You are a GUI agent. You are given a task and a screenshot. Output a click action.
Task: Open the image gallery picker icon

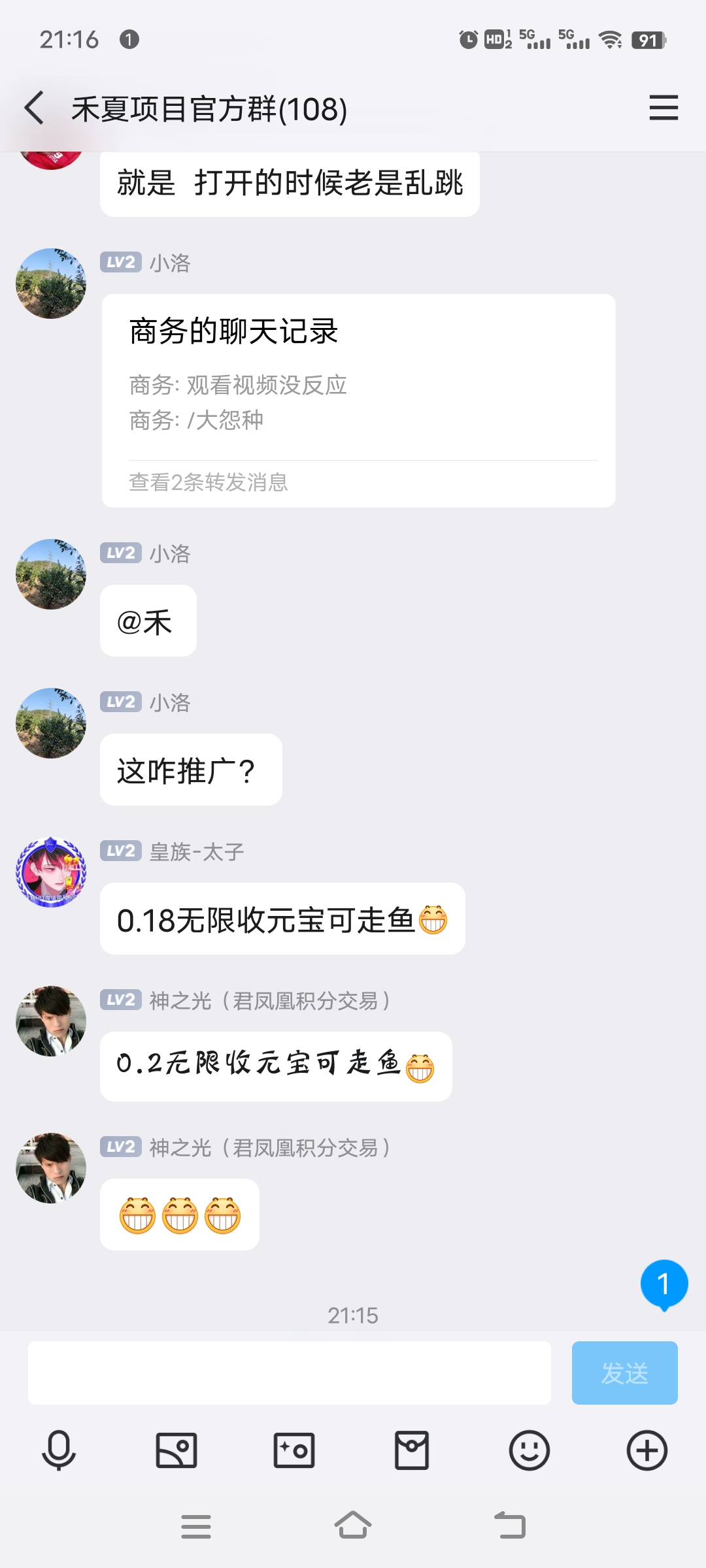(176, 1450)
